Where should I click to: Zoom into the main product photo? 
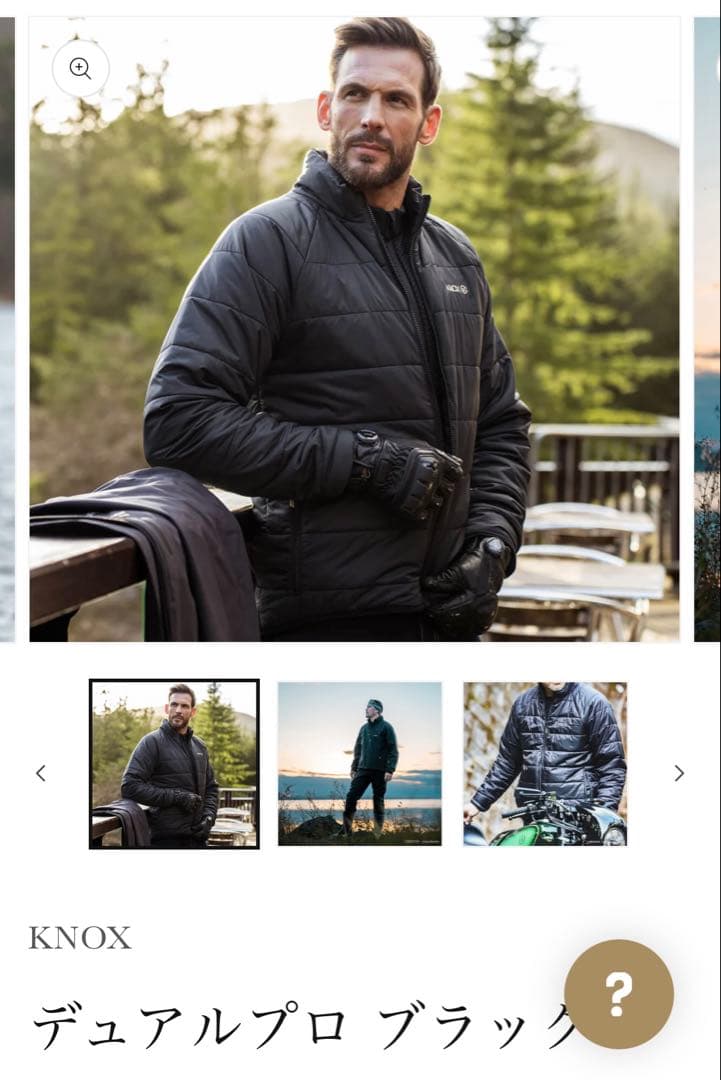[80, 68]
